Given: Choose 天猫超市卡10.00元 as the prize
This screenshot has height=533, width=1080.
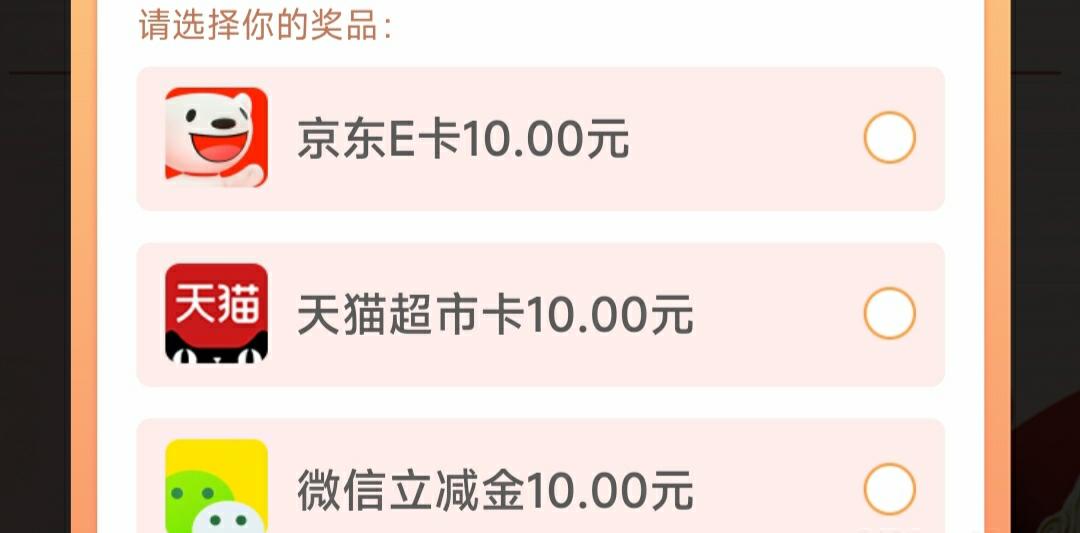Looking at the screenshot, I should coord(889,314).
